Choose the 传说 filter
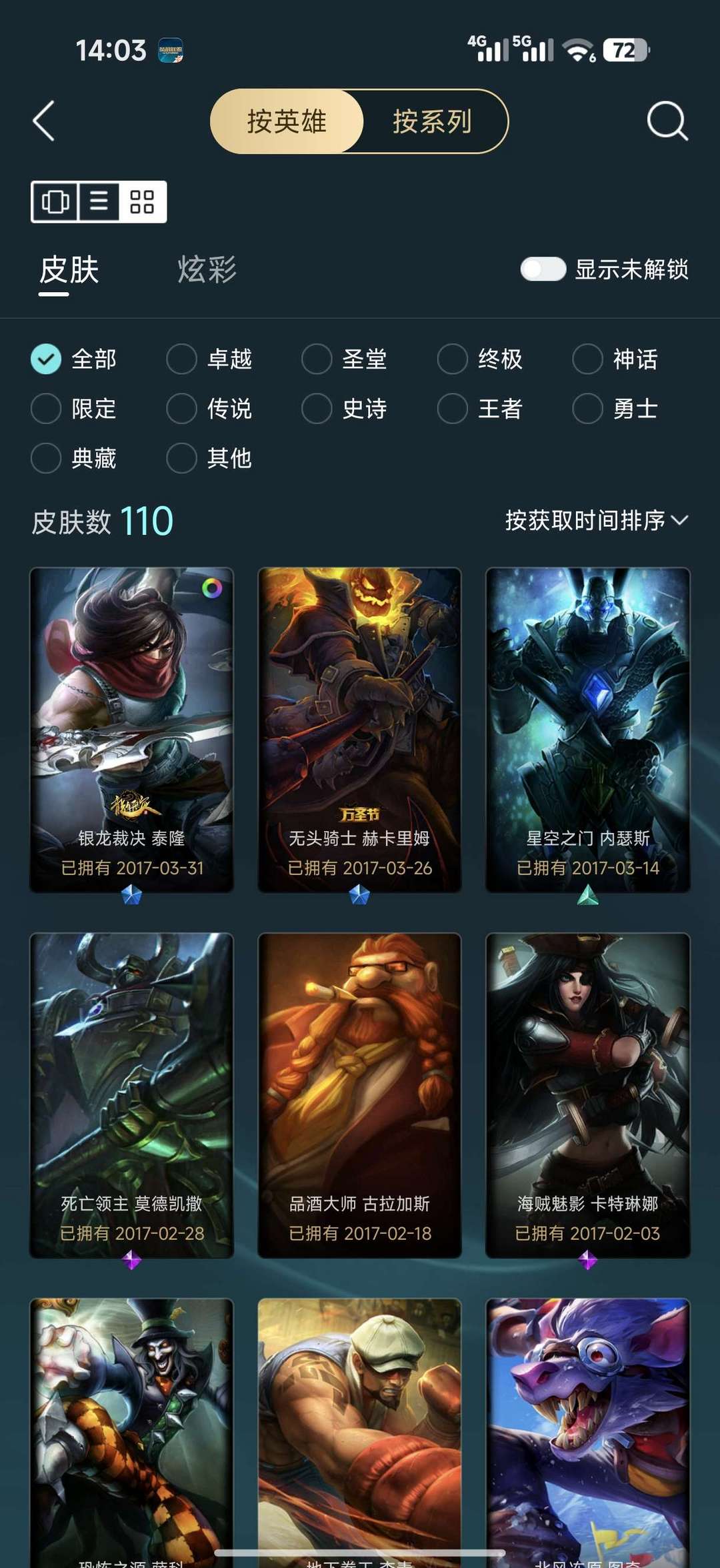This screenshot has width=720, height=1568. (209, 408)
